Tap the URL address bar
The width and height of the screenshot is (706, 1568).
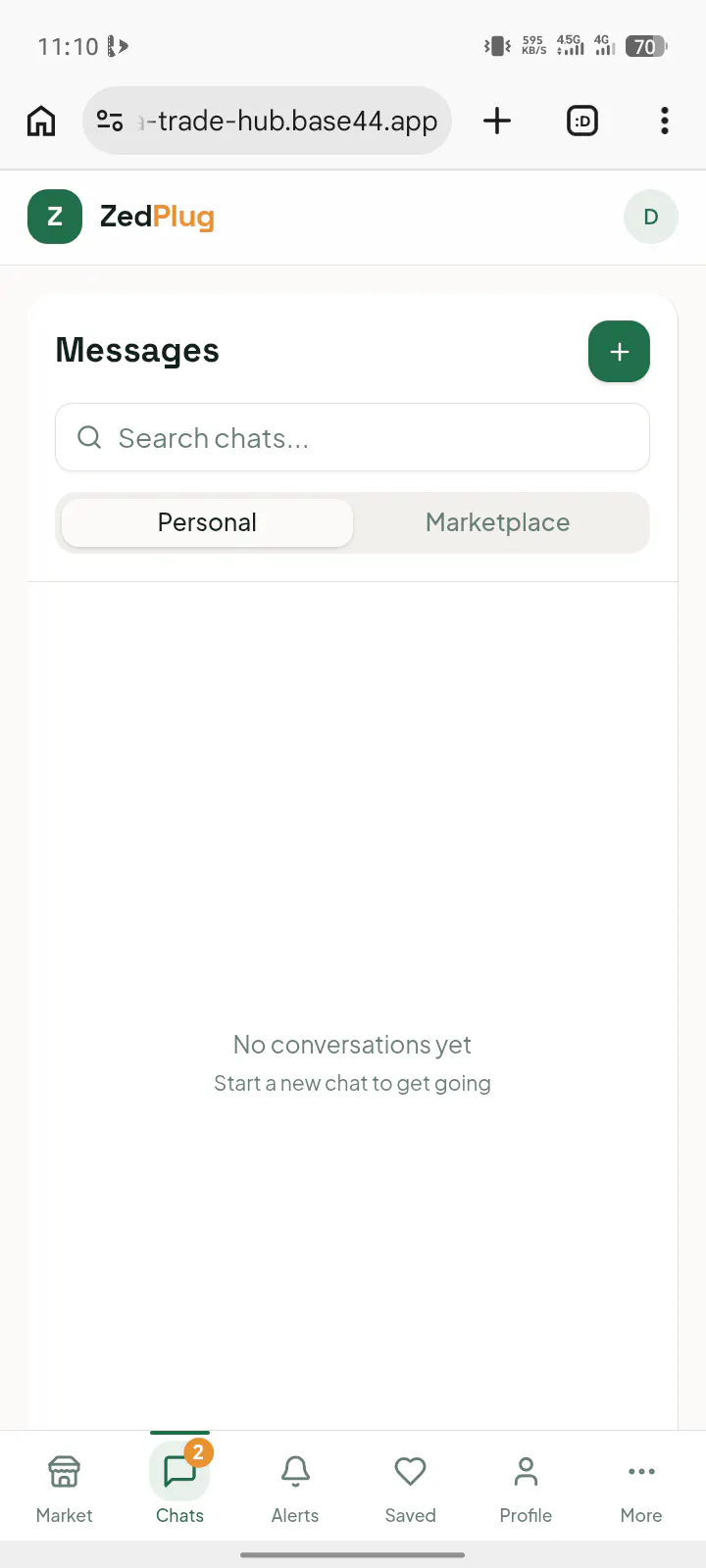(267, 121)
